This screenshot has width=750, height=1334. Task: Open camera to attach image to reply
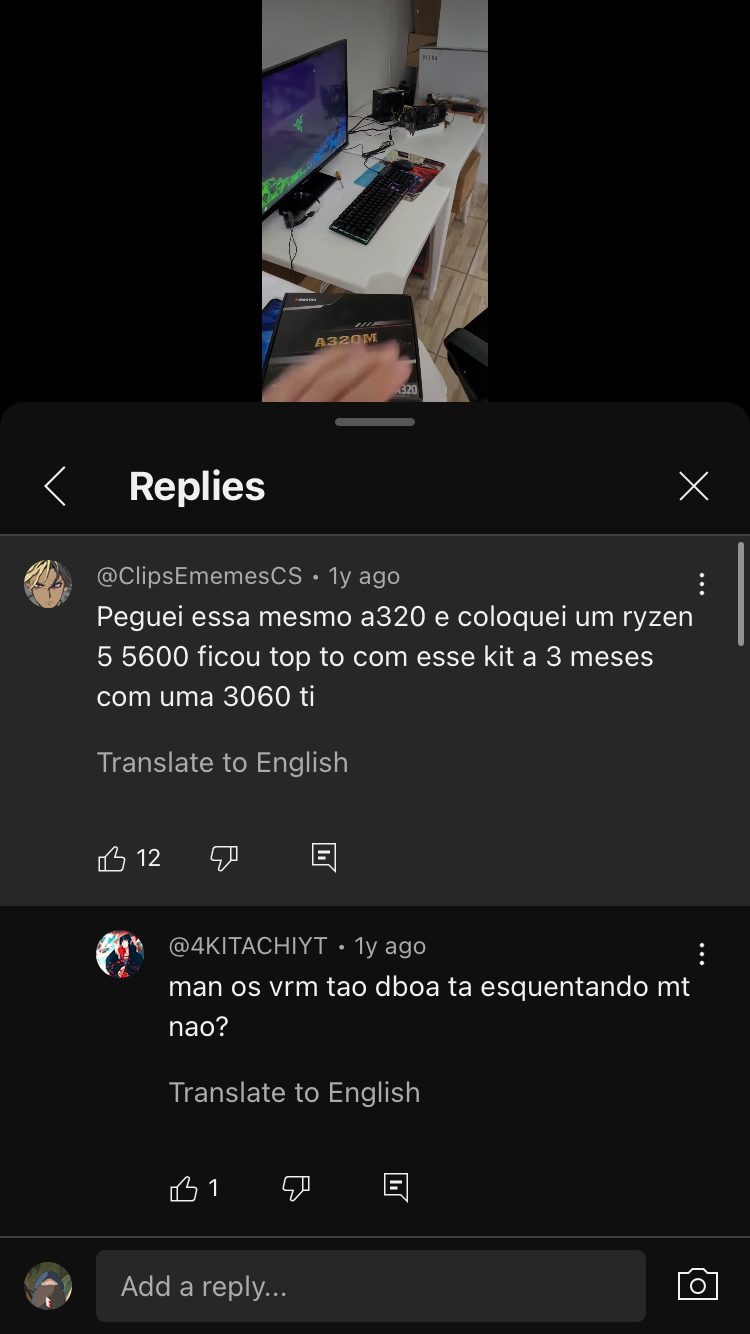click(698, 1285)
